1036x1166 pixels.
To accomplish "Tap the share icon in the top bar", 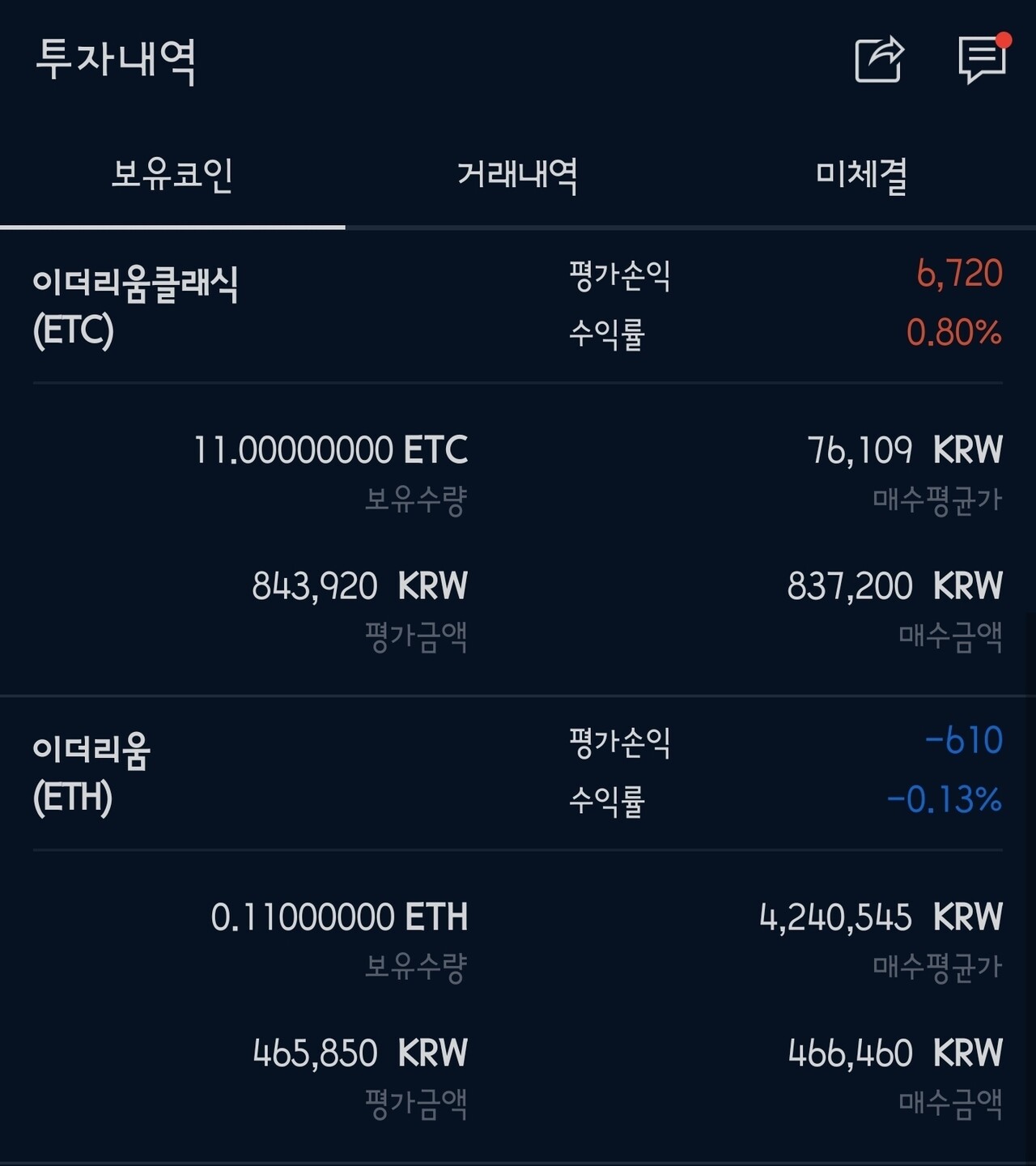I will point(880,58).
